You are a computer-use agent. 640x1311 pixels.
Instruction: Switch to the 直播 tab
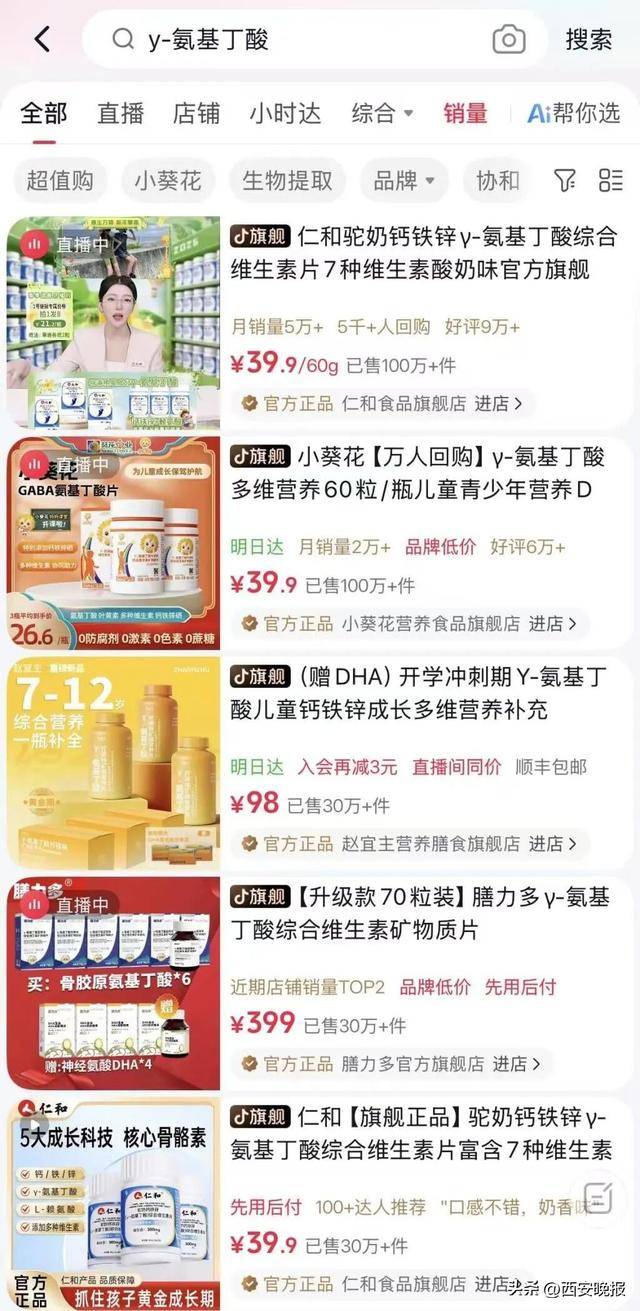click(120, 113)
